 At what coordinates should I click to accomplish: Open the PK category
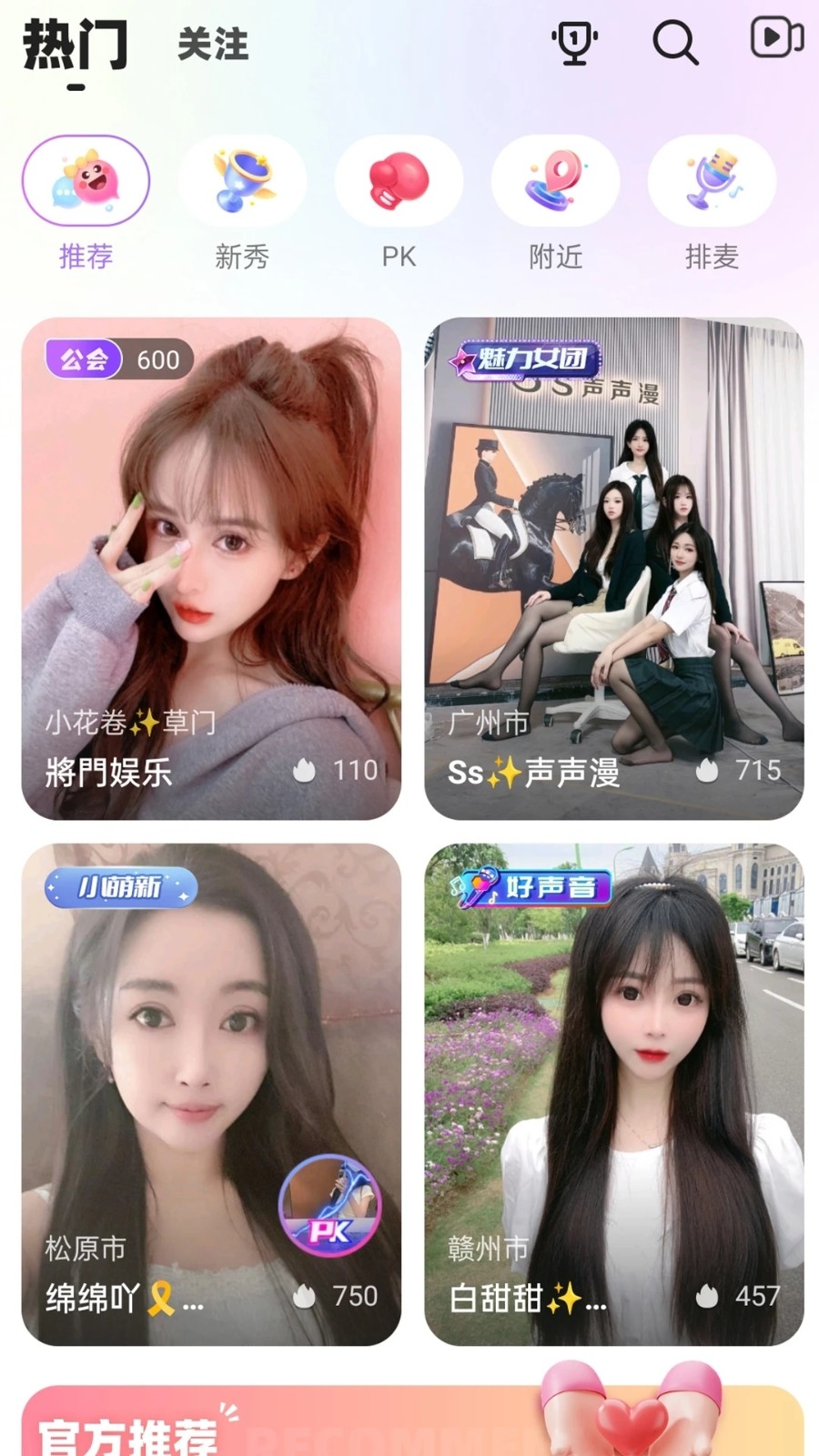(x=399, y=202)
